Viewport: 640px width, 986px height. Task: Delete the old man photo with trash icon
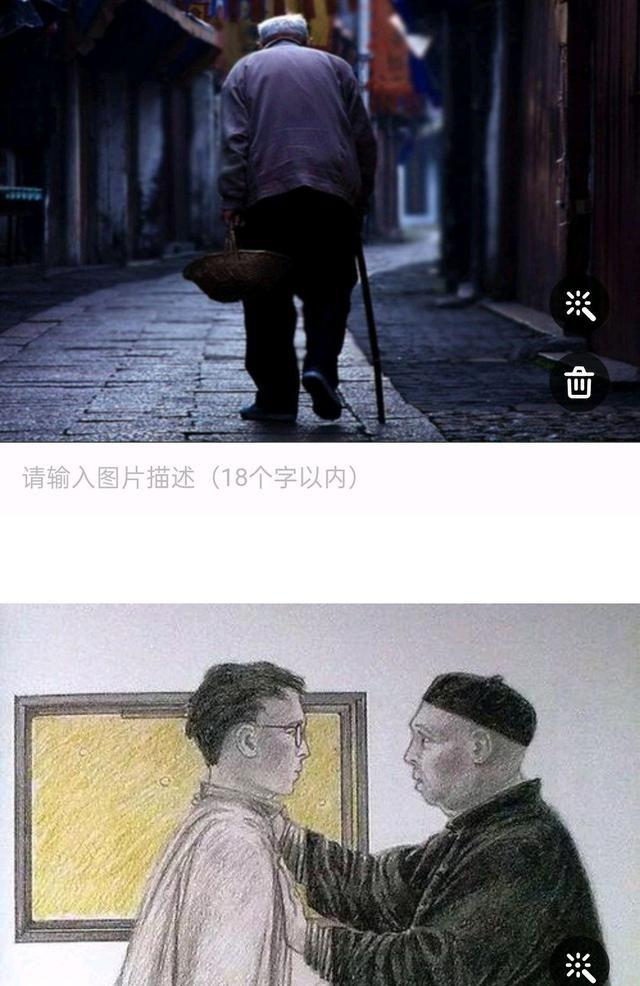click(579, 382)
